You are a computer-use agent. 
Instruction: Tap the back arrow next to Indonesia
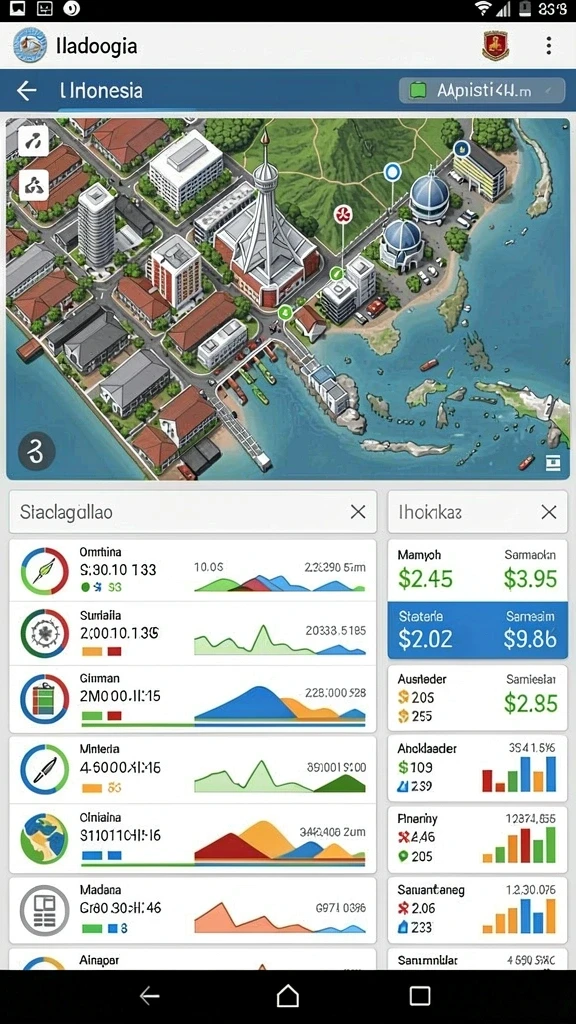click(x=26, y=90)
